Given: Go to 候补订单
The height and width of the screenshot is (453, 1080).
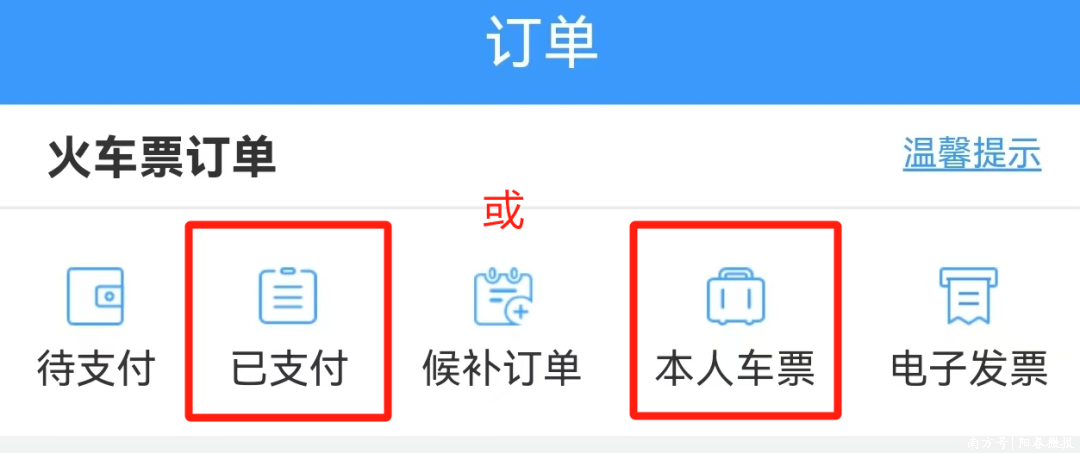Looking at the screenshot, I should [x=501, y=325].
